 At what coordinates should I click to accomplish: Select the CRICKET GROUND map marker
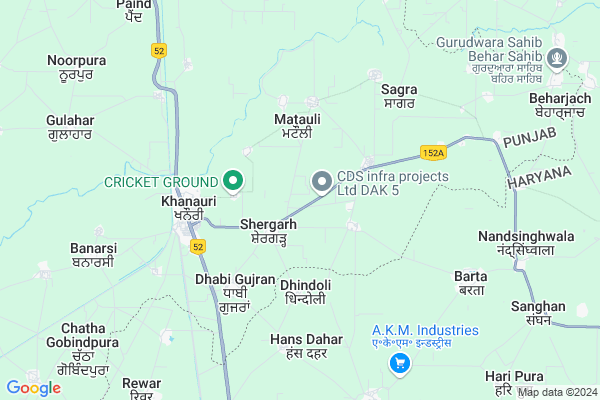click(233, 181)
